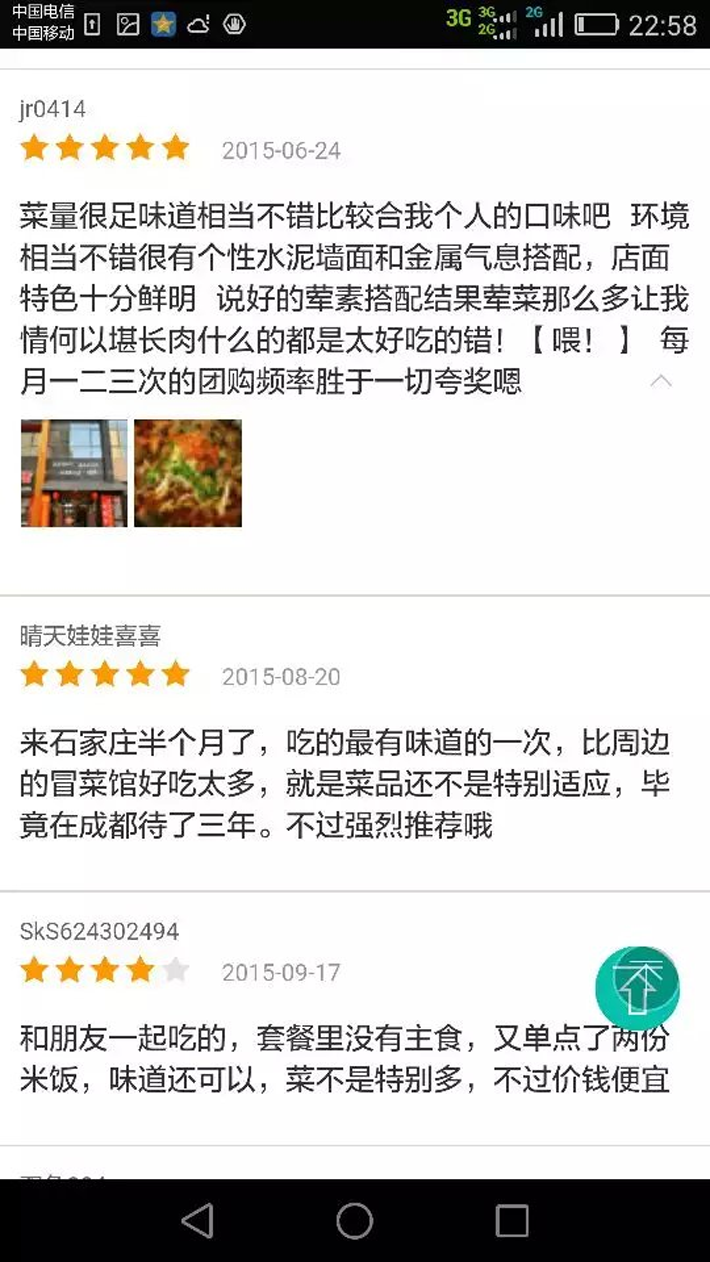Open the storefront photo in jr0414's review
The height and width of the screenshot is (1262, 710).
[74, 473]
